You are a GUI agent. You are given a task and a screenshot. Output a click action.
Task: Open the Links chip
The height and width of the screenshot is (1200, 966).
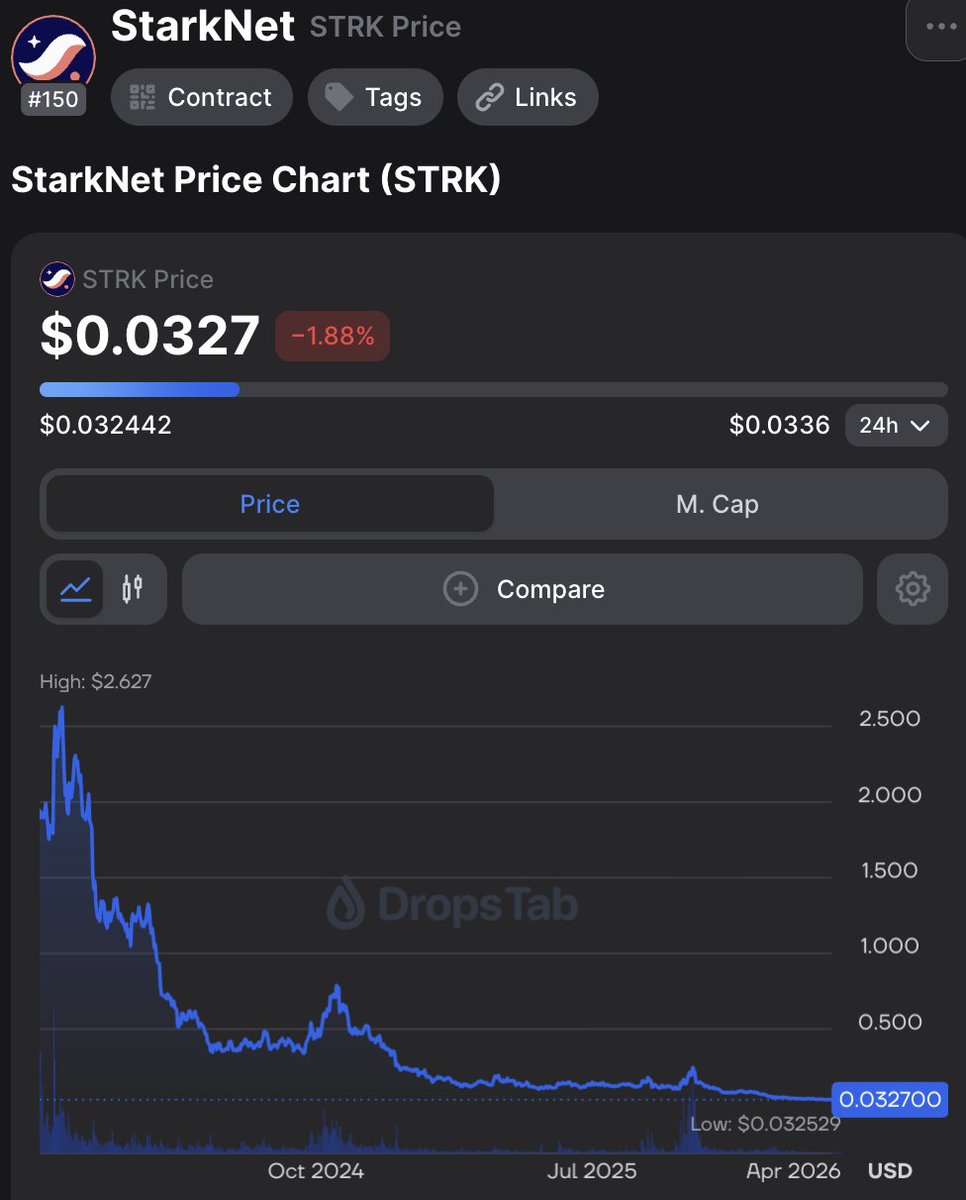tap(527, 97)
